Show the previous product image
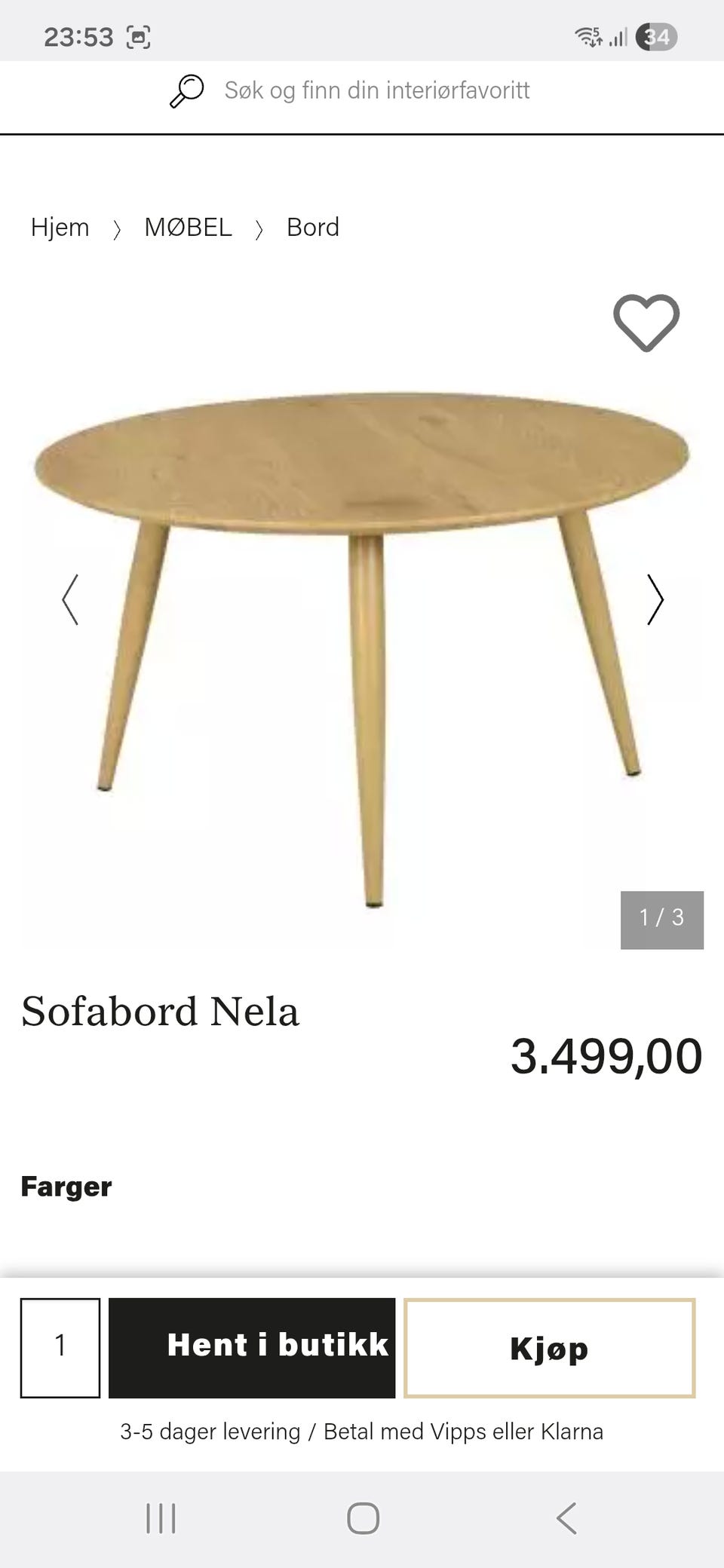Image resolution: width=724 pixels, height=1568 pixels. coord(70,600)
